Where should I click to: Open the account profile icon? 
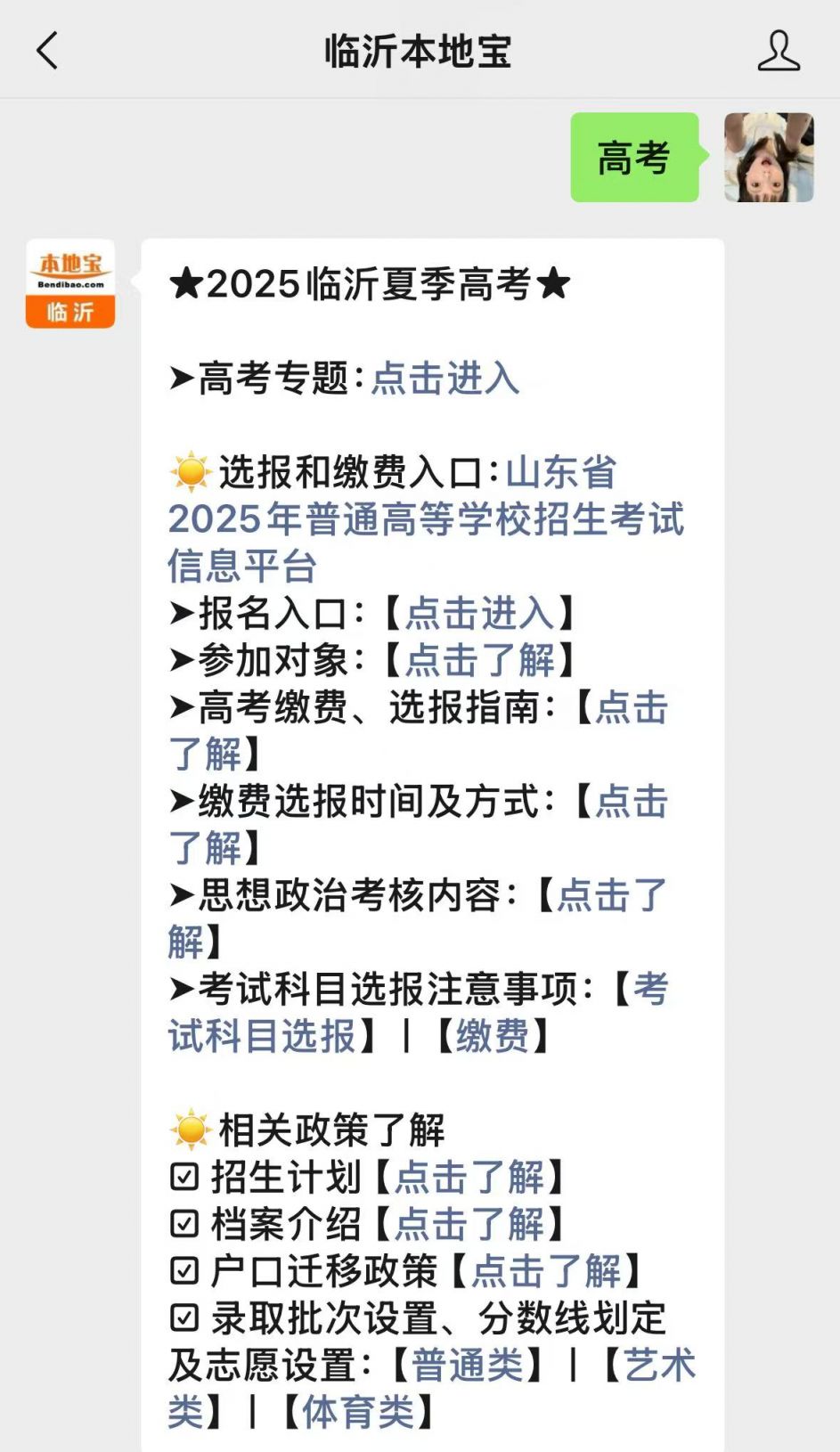[778, 51]
